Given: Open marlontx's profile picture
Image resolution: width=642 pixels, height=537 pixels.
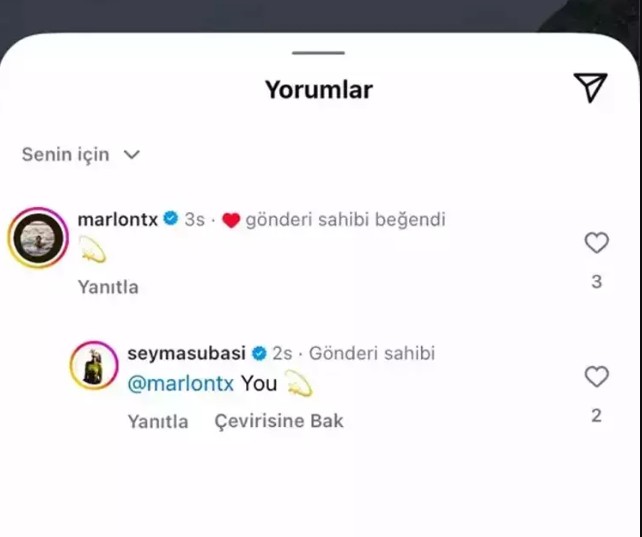Looking at the screenshot, I should click(38, 238).
